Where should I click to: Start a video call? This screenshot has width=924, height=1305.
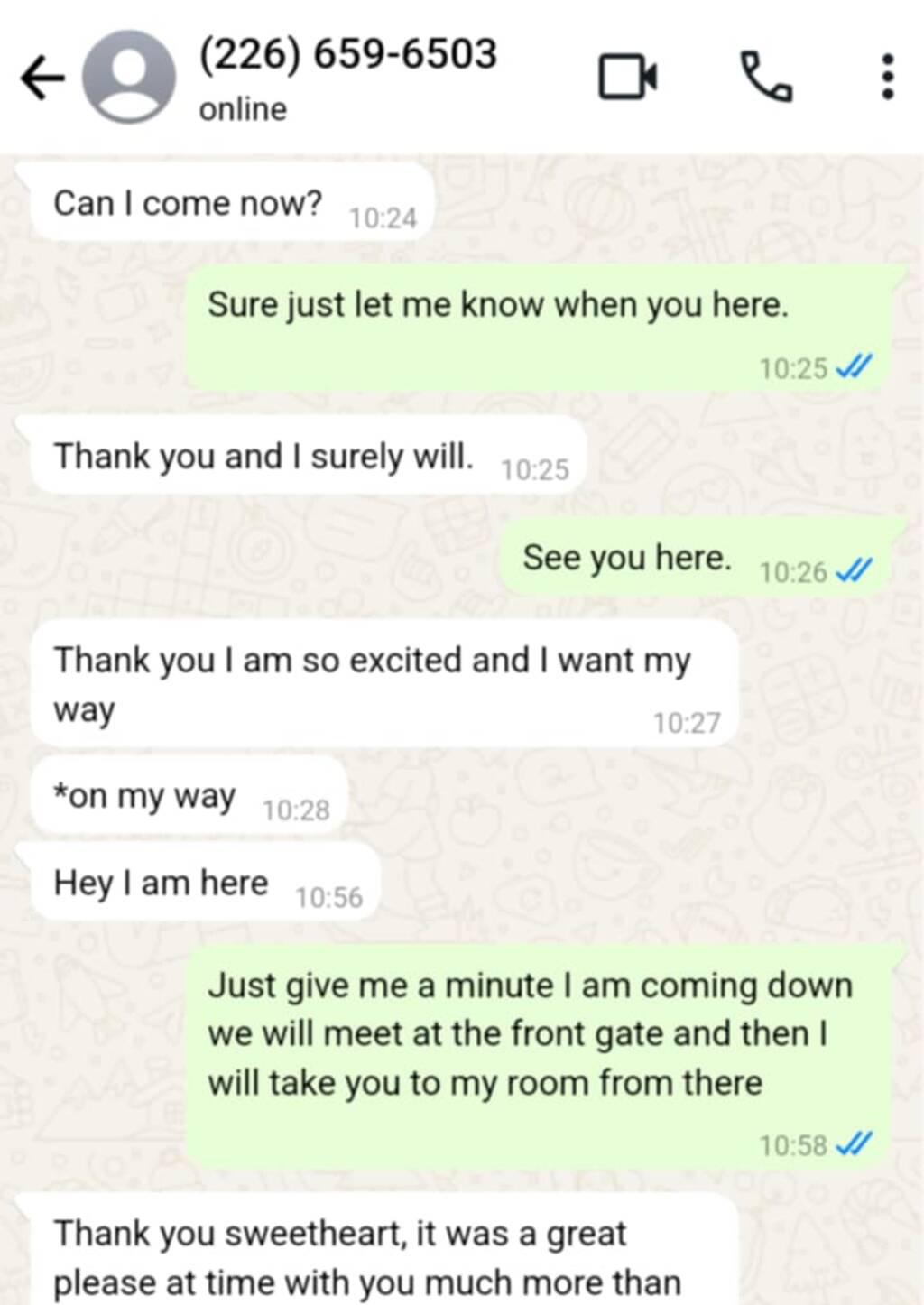click(x=628, y=77)
